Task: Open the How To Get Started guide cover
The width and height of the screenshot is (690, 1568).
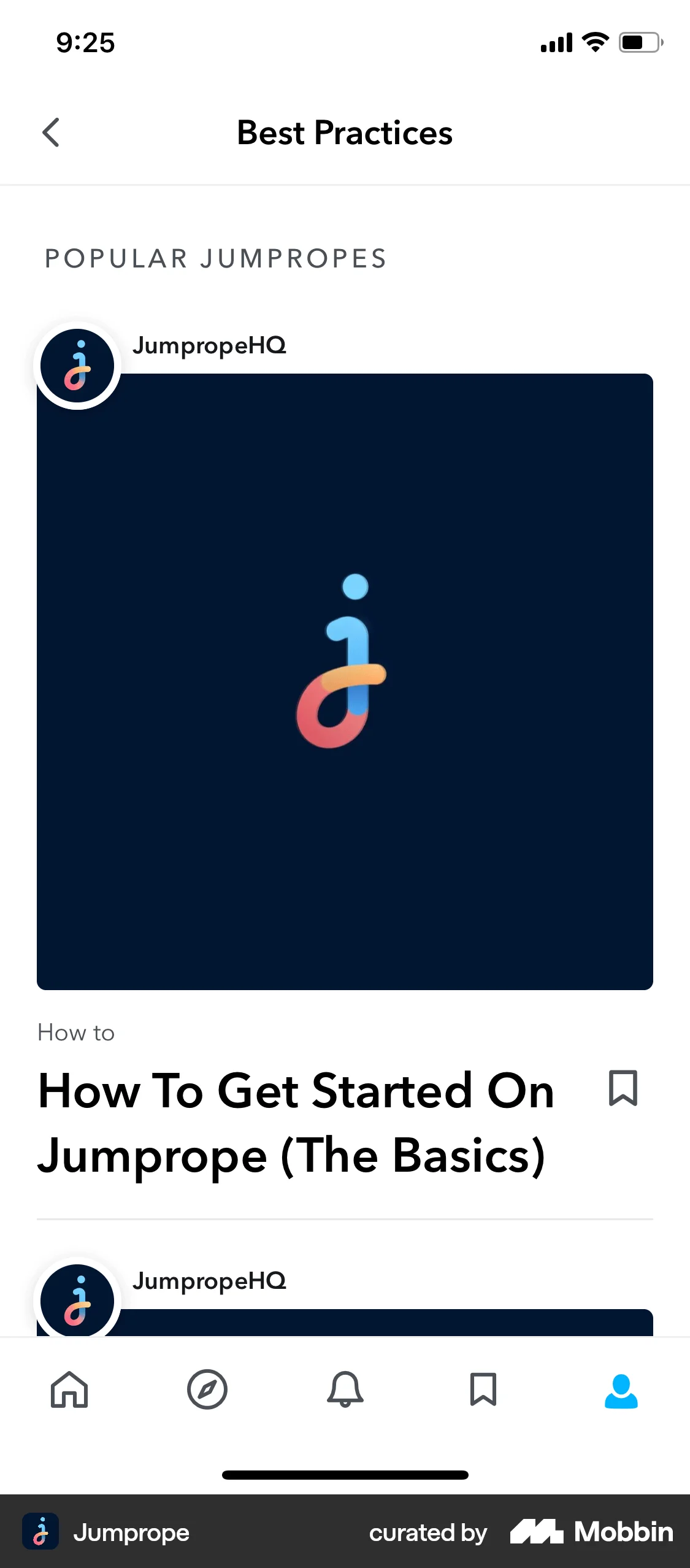Action: (x=345, y=681)
